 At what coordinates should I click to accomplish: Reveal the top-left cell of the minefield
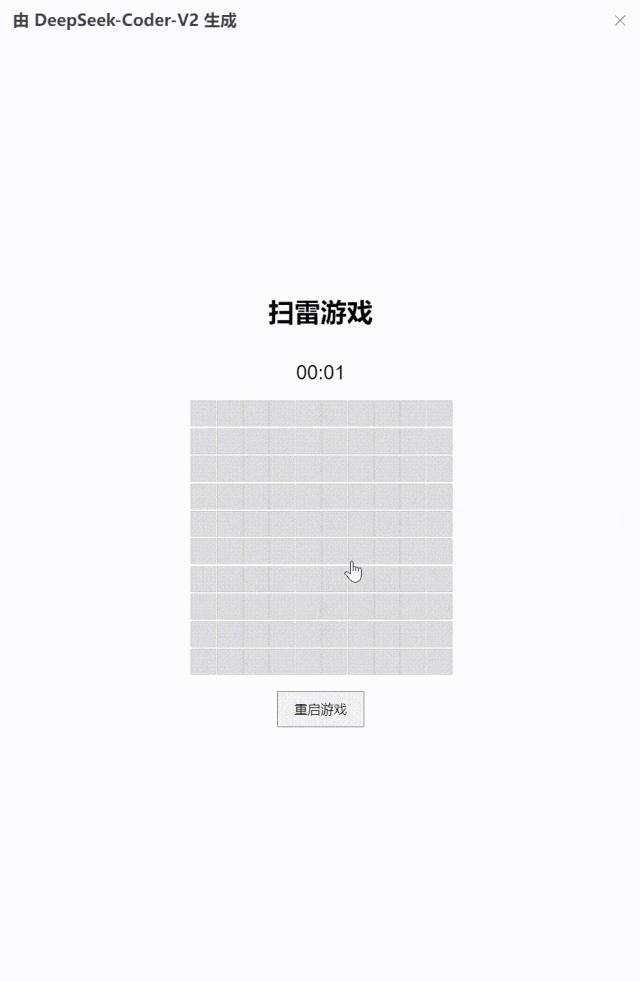[203, 414]
